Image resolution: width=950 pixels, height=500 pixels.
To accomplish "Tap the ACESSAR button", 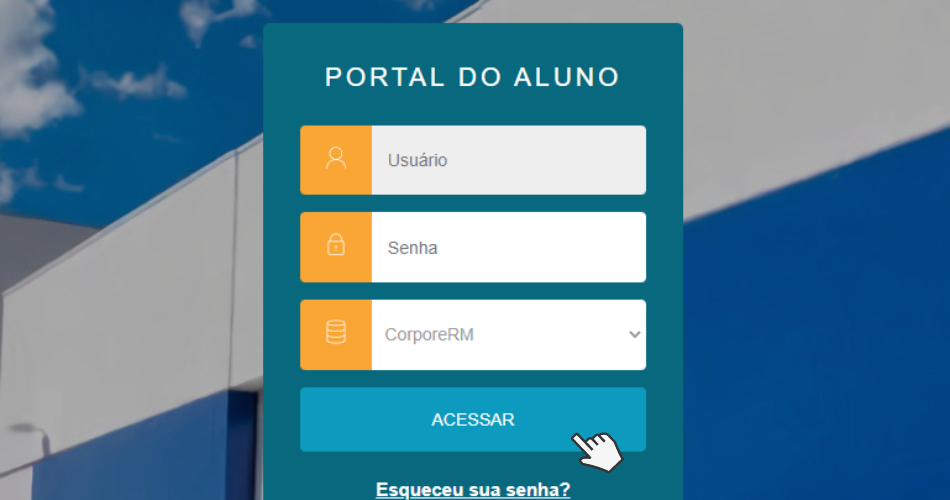I will point(472,420).
